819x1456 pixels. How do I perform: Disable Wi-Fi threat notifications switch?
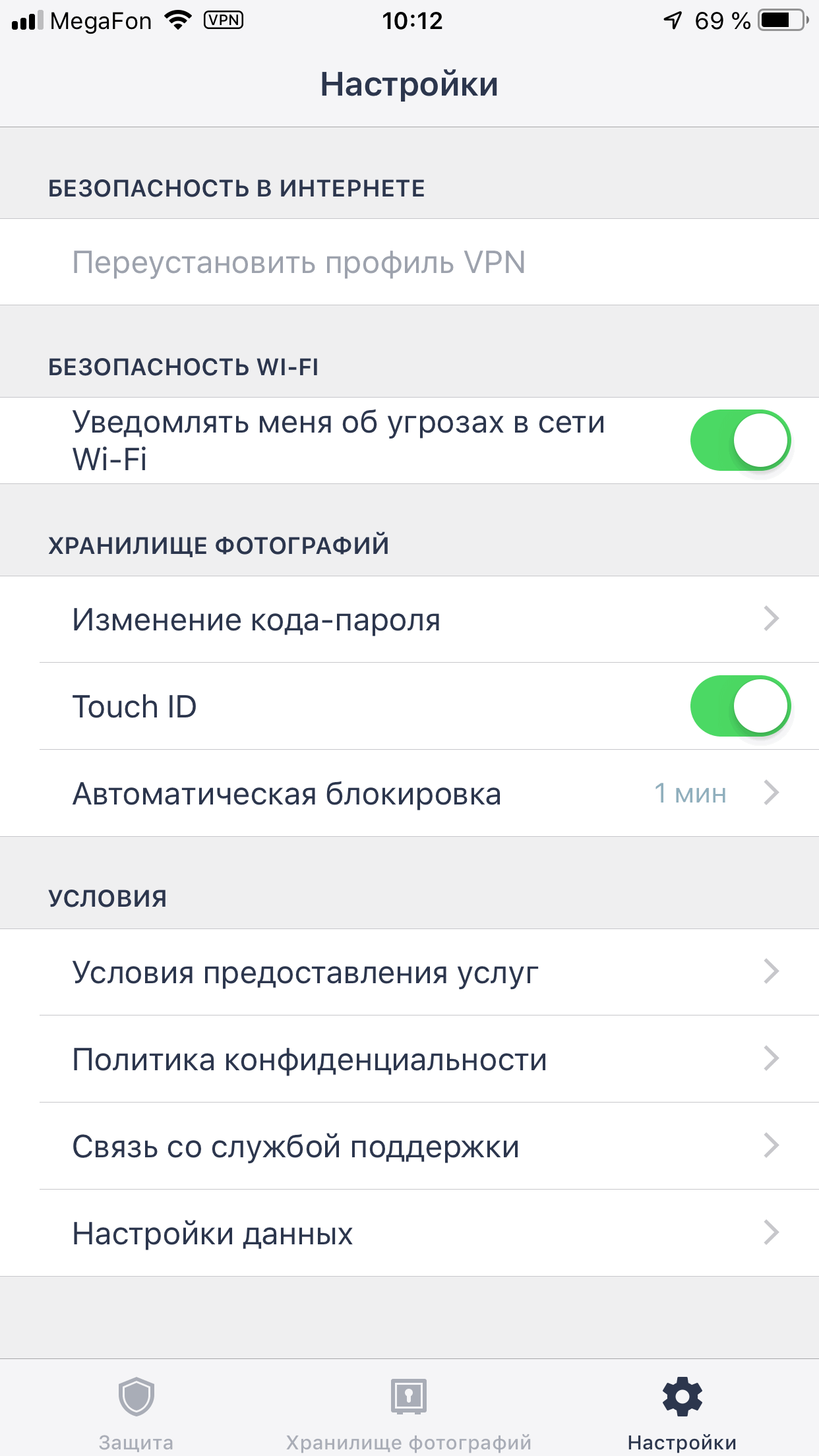click(740, 440)
